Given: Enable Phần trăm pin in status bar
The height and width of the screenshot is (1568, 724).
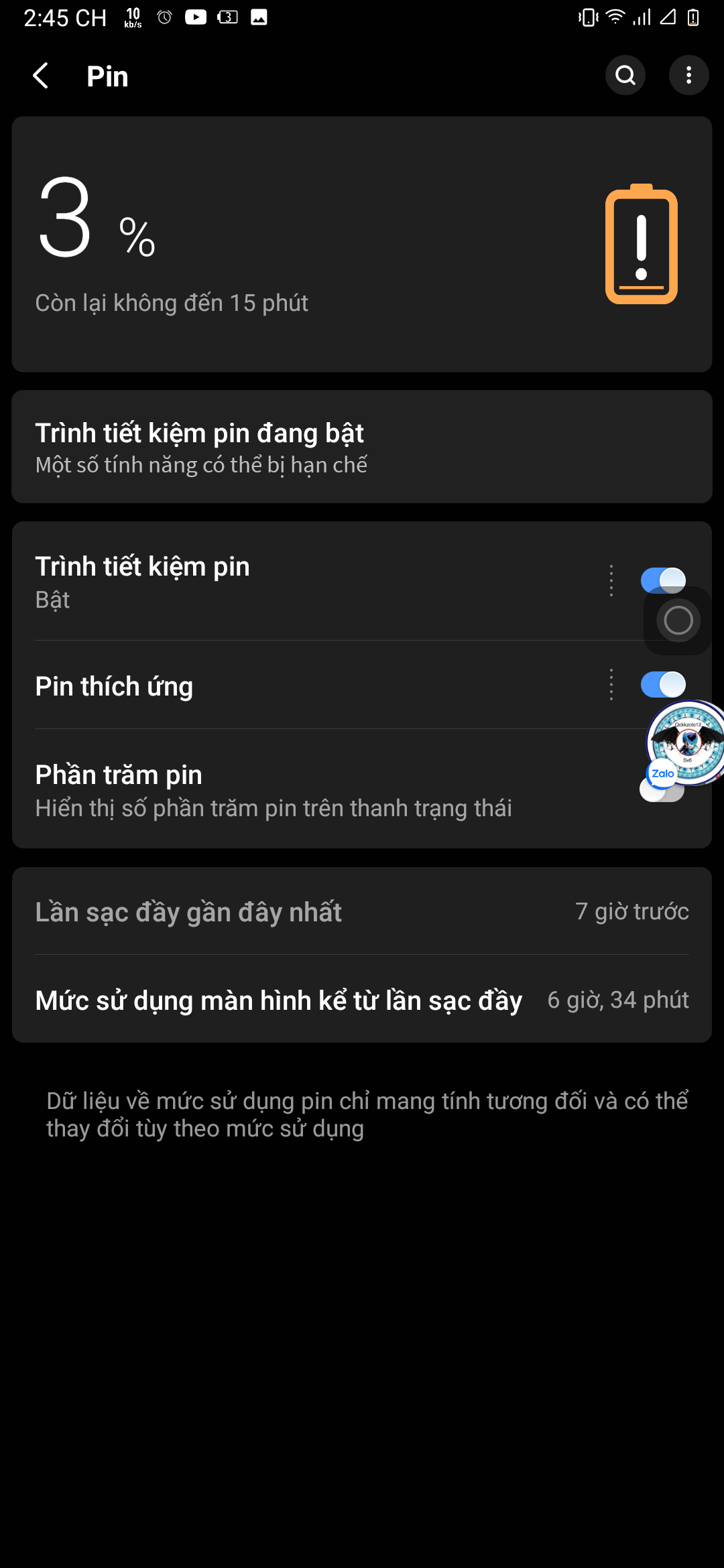Looking at the screenshot, I should click(x=661, y=789).
